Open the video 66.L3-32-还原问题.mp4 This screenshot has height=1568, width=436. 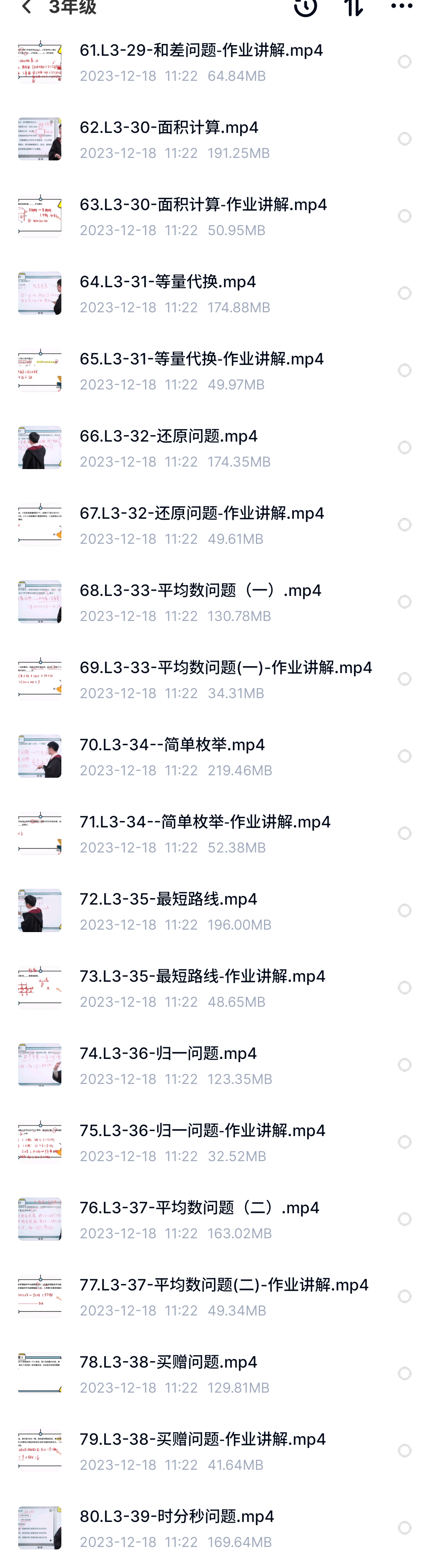[168, 447]
